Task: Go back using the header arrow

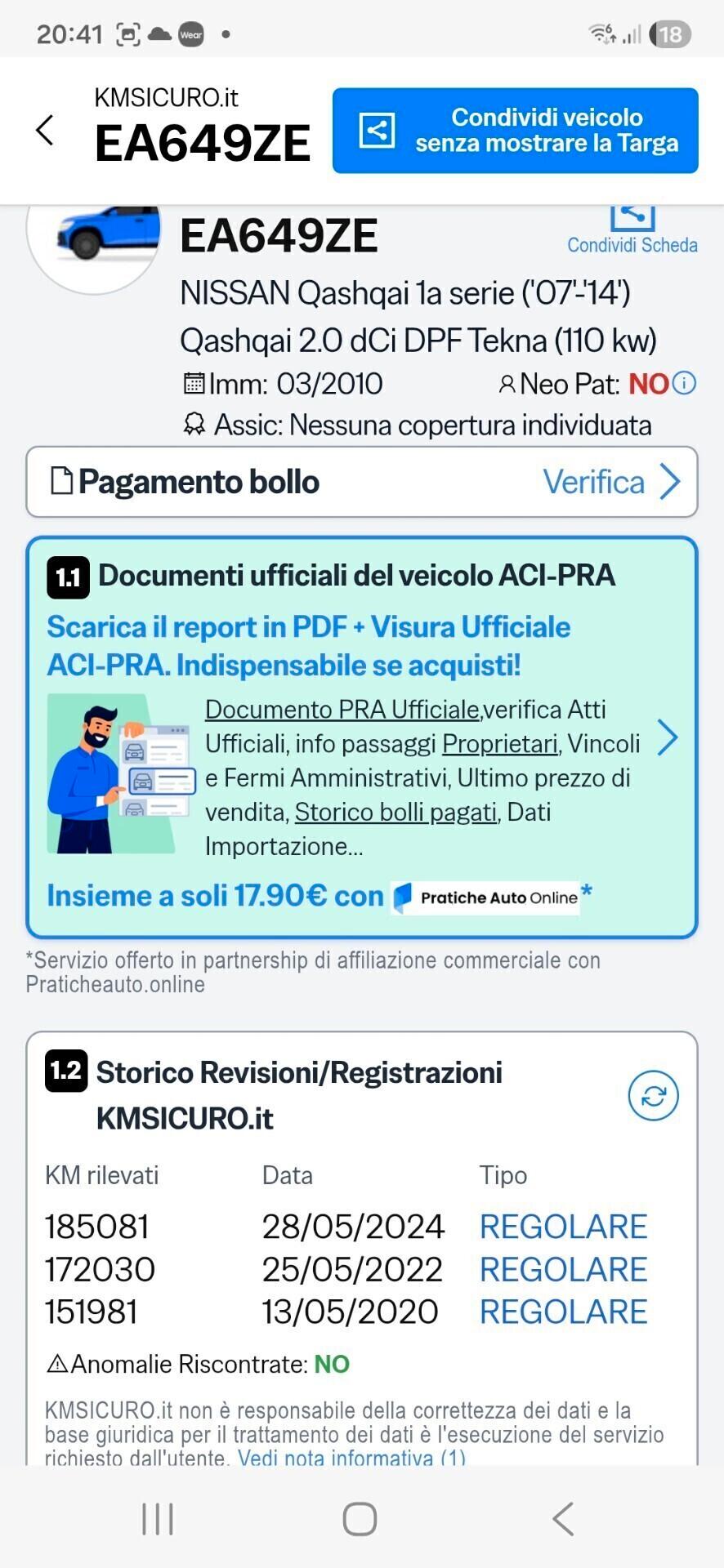Action: pos(46,131)
